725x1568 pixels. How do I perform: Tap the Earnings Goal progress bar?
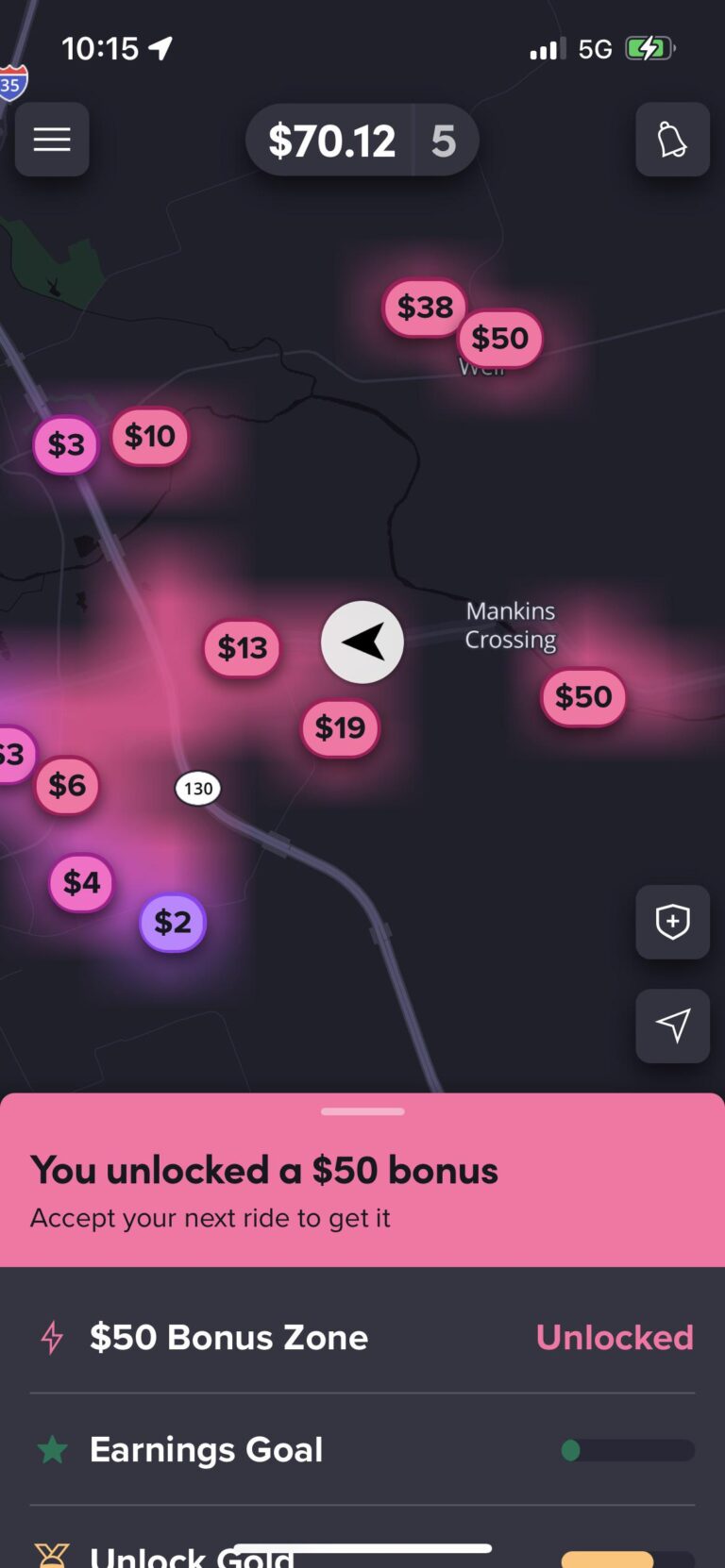(x=627, y=1451)
